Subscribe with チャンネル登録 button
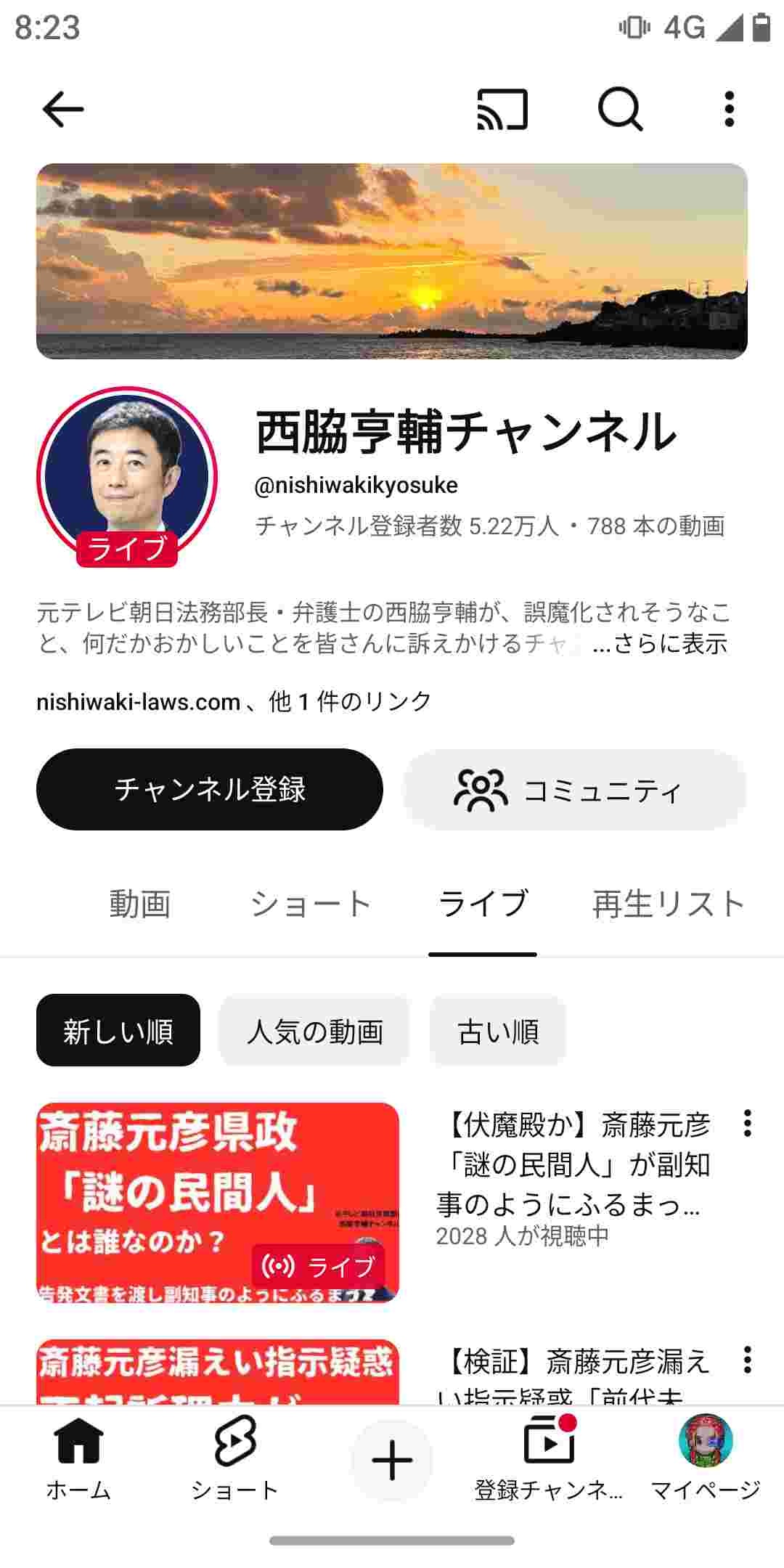The width and height of the screenshot is (784, 1568). point(210,789)
